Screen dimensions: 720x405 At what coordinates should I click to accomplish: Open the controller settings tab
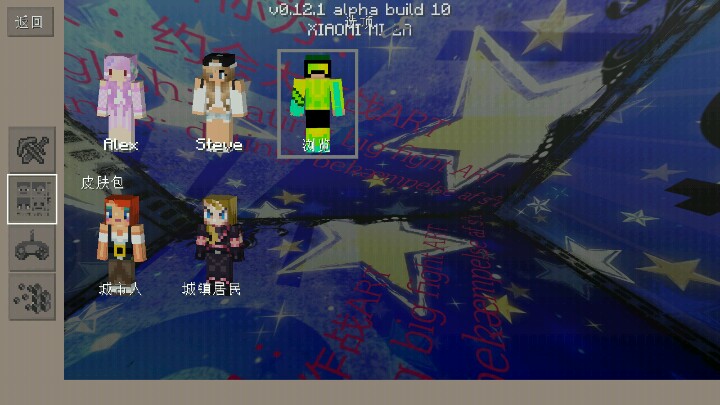coord(32,247)
